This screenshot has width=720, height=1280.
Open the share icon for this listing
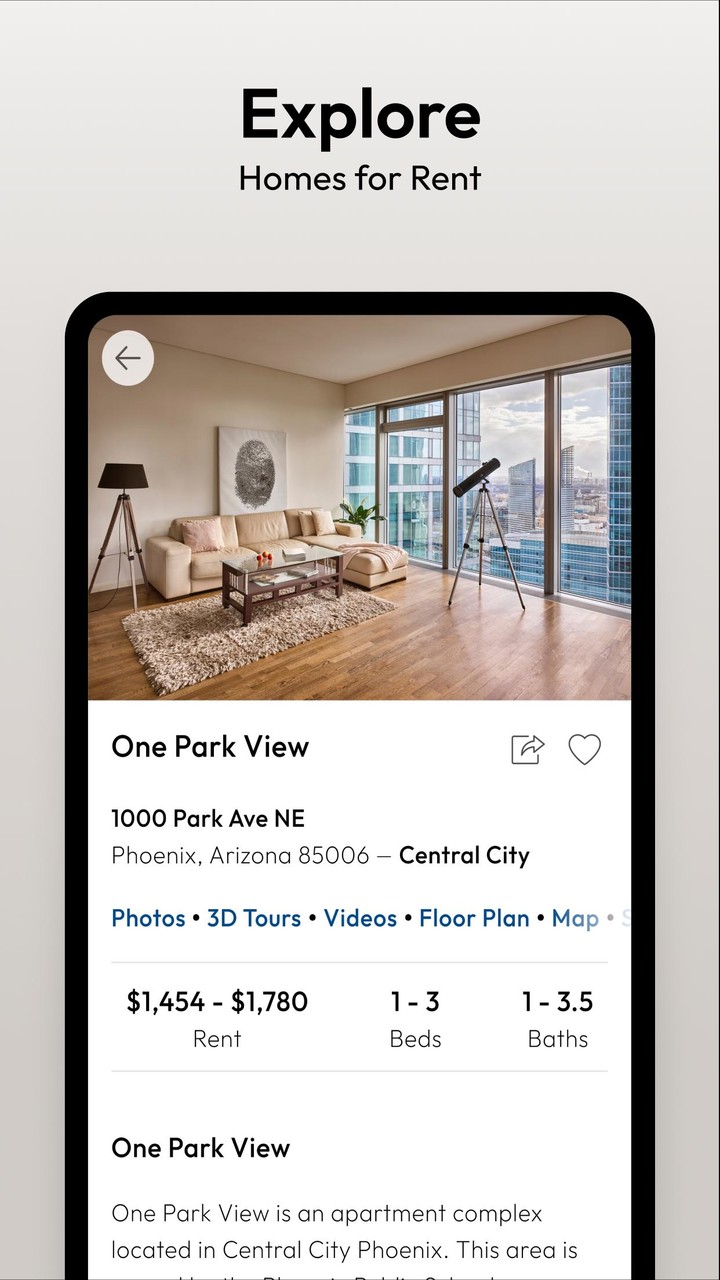(x=527, y=748)
